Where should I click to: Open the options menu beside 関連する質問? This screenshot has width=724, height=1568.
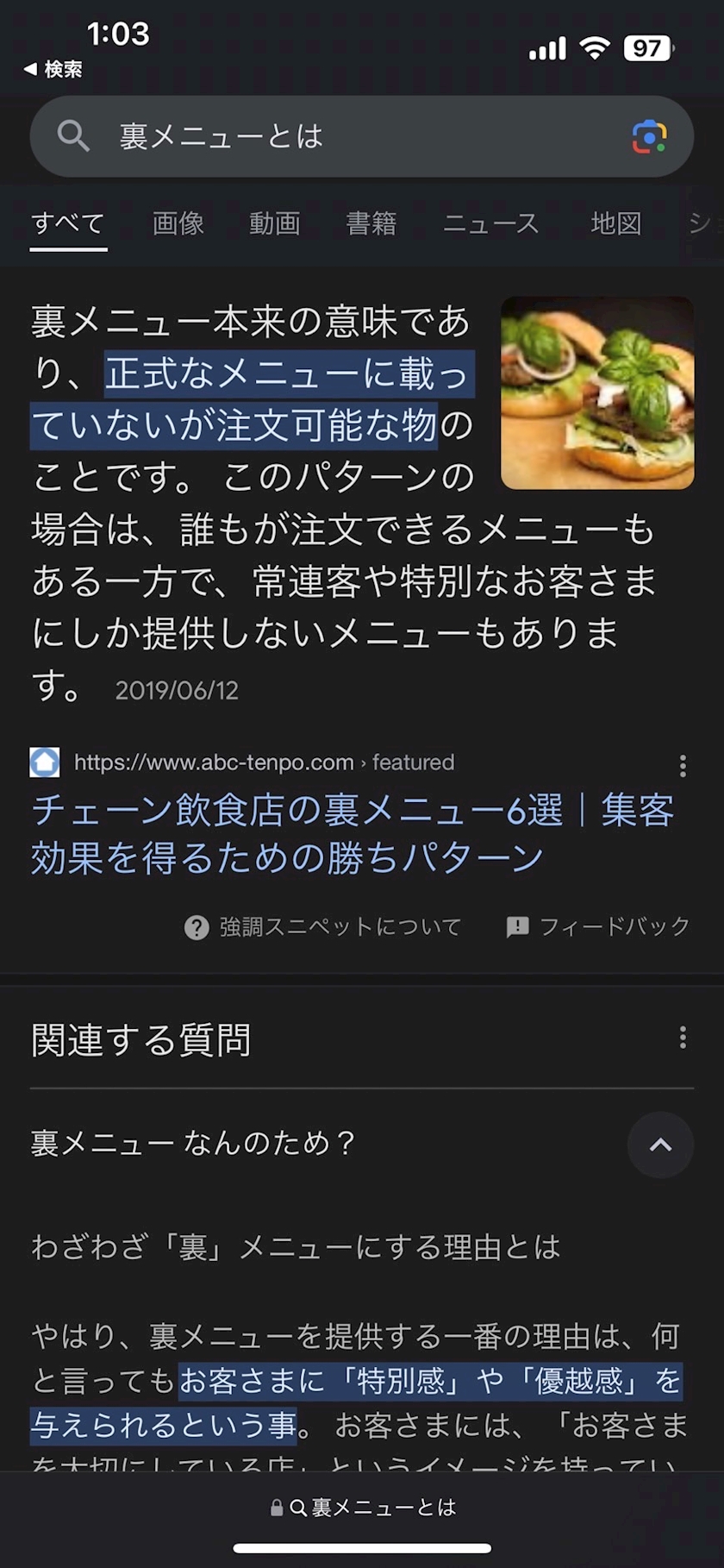(683, 1038)
